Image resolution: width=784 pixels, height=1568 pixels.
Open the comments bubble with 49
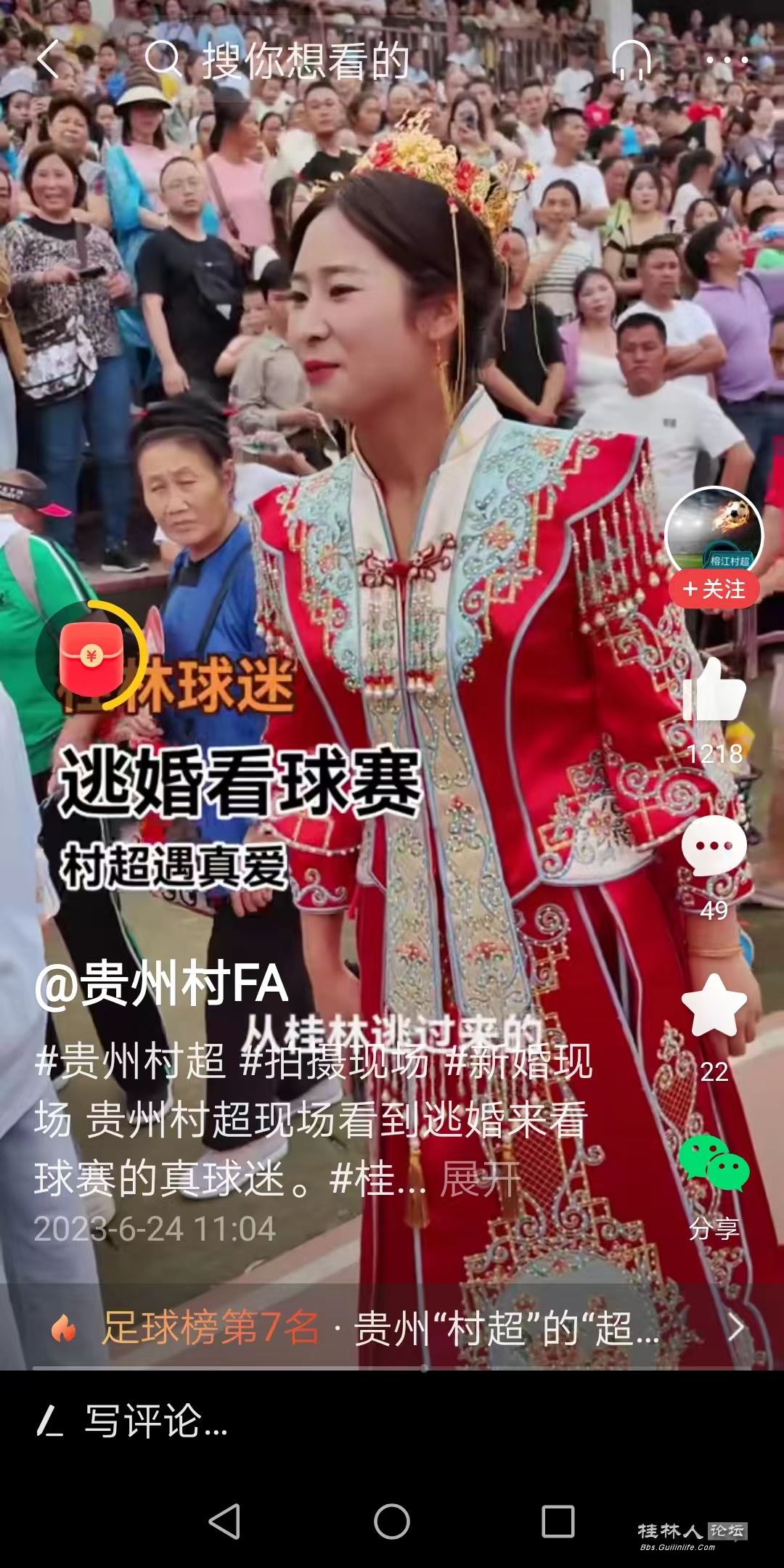(x=714, y=848)
